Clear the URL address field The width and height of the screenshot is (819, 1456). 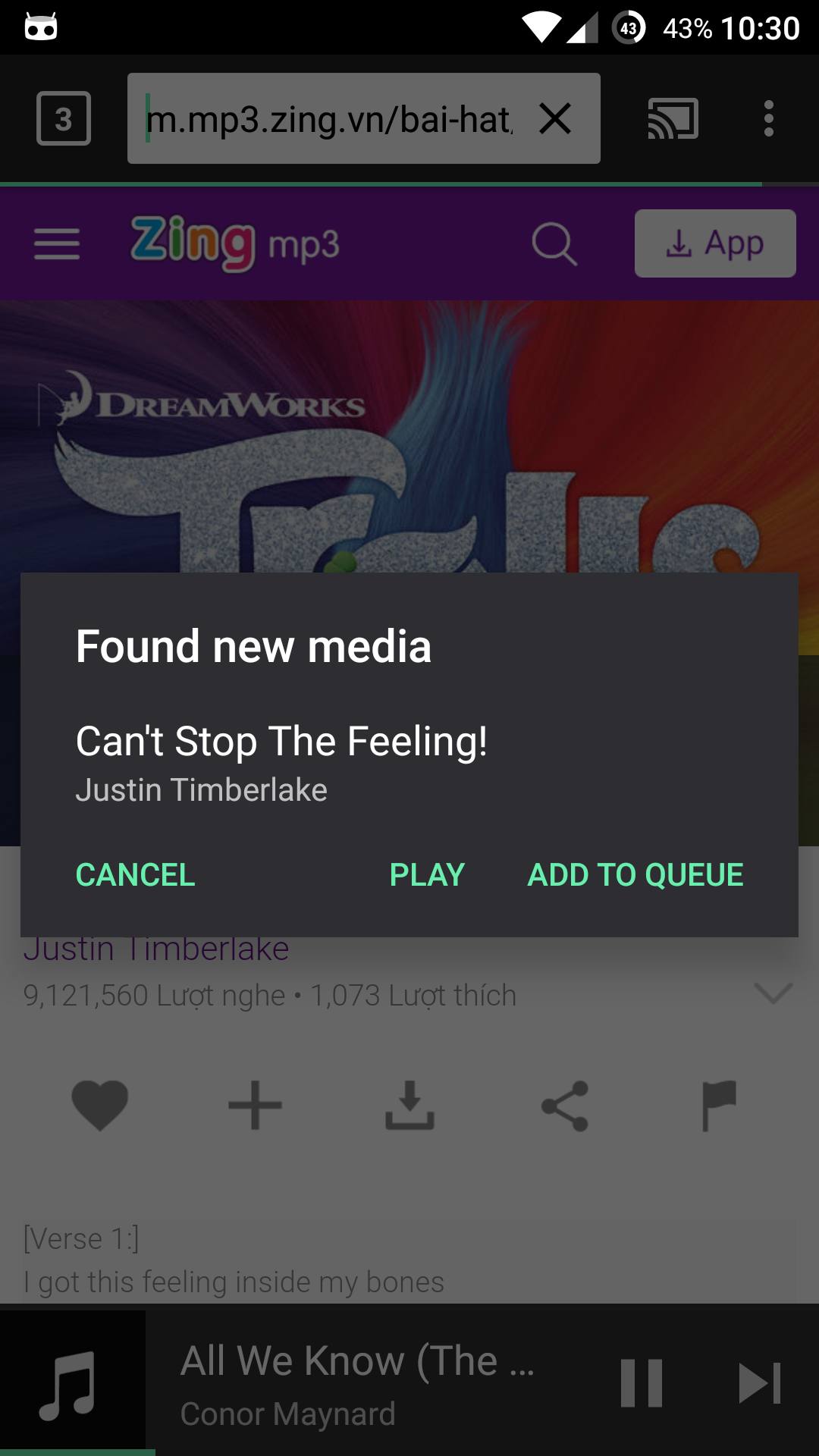point(555,118)
